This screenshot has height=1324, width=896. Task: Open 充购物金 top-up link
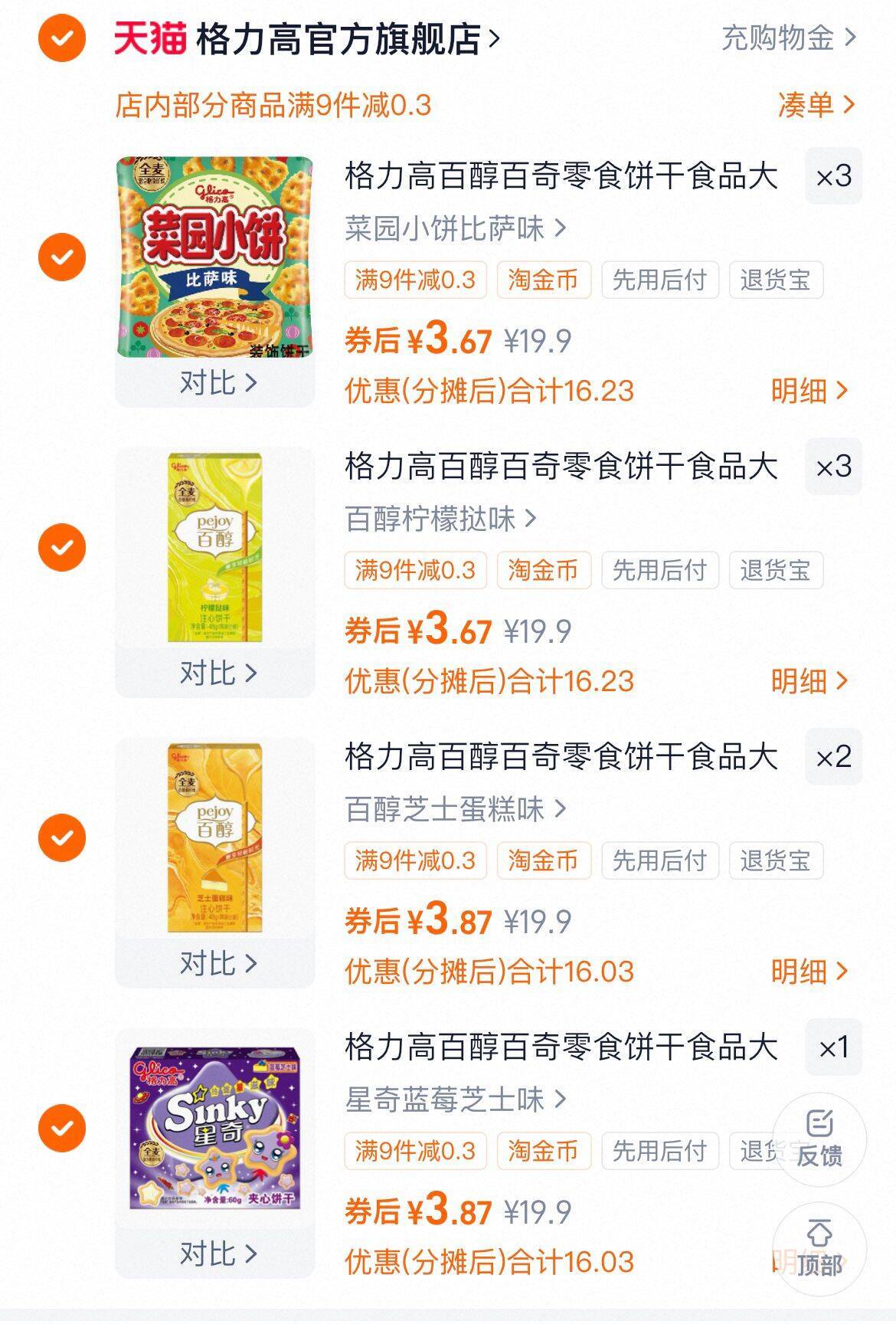click(788, 38)
